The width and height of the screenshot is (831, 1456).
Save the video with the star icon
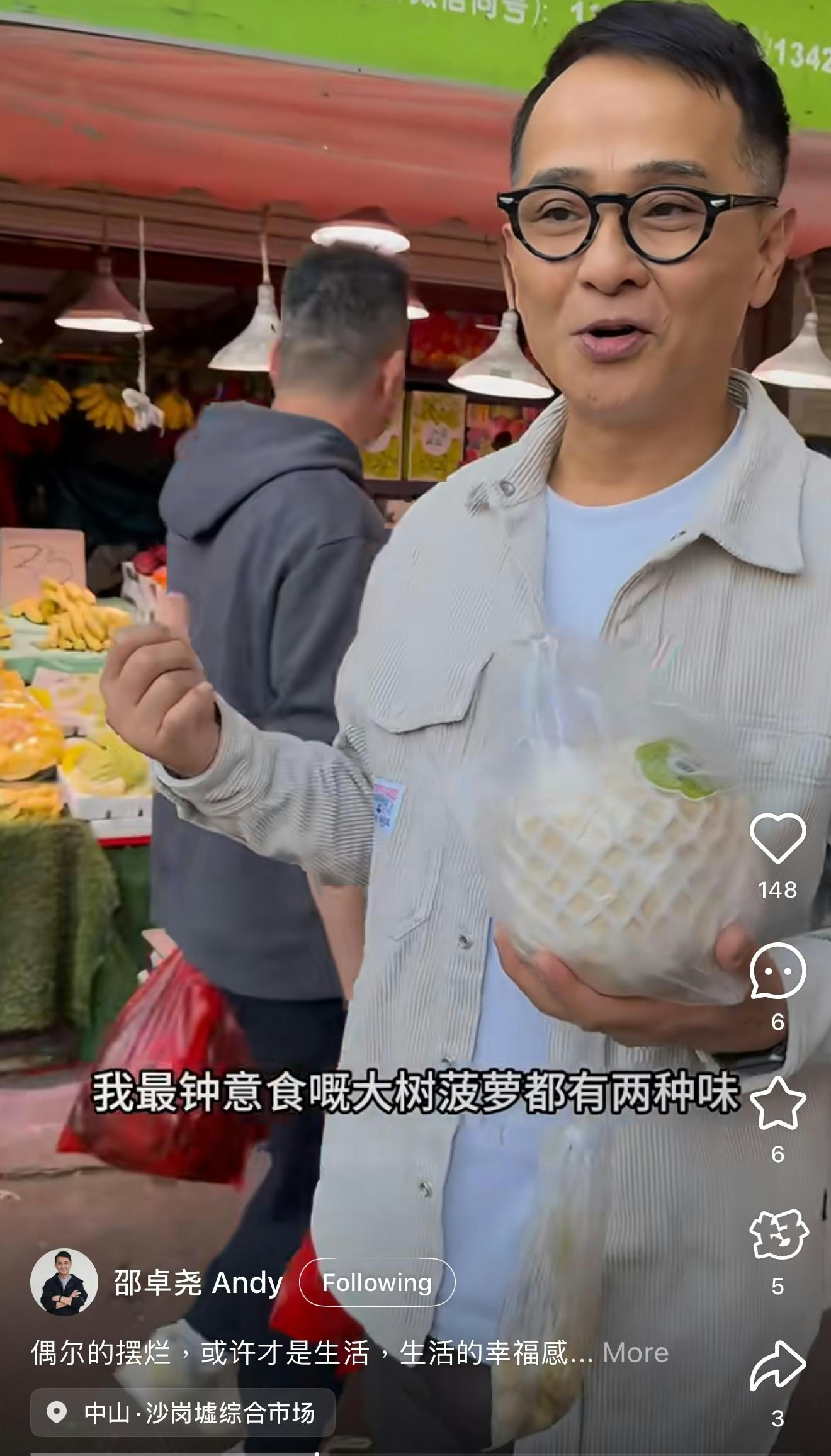coord(777,1103)
